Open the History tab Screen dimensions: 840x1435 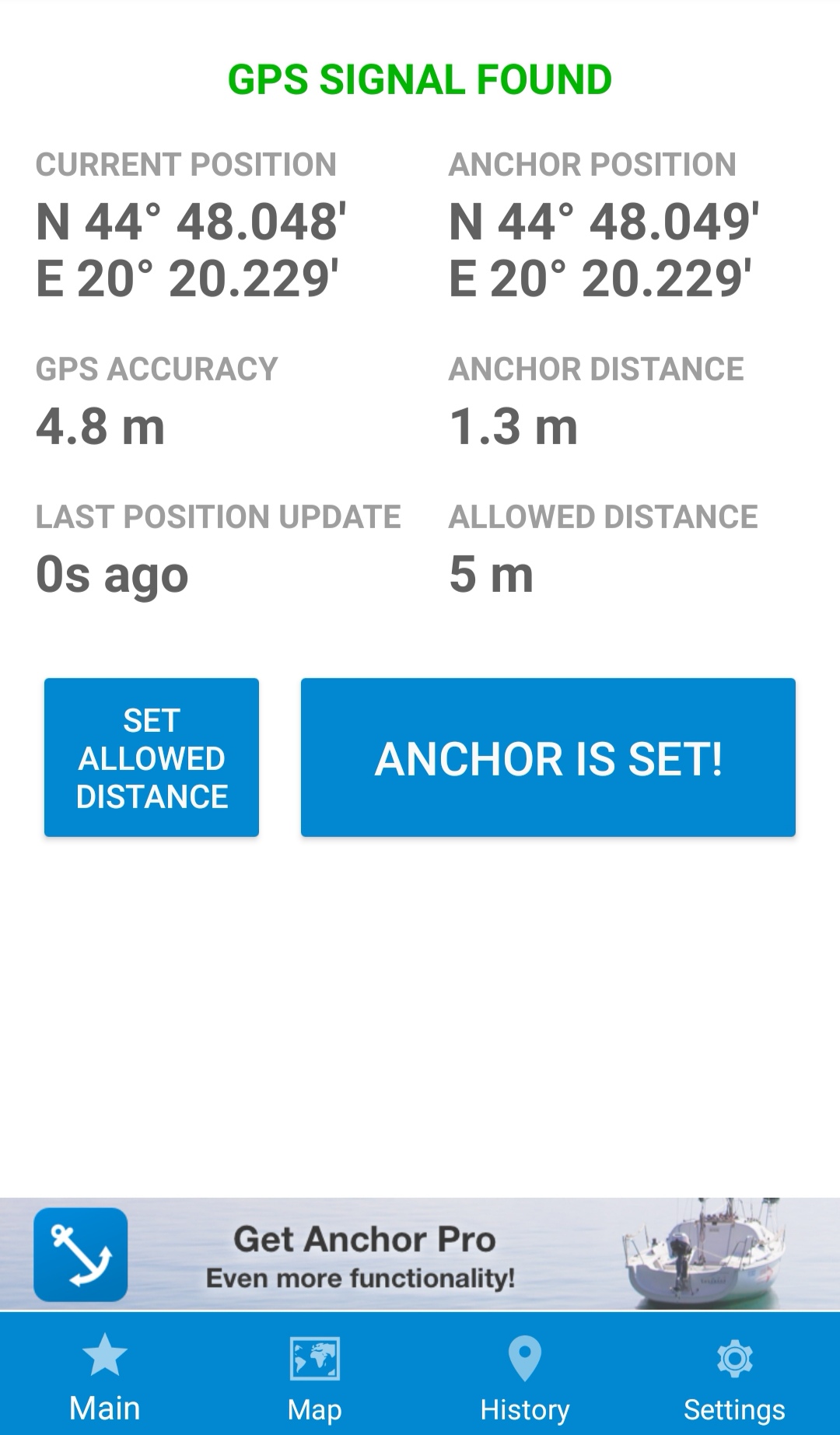click(525, 1375)
